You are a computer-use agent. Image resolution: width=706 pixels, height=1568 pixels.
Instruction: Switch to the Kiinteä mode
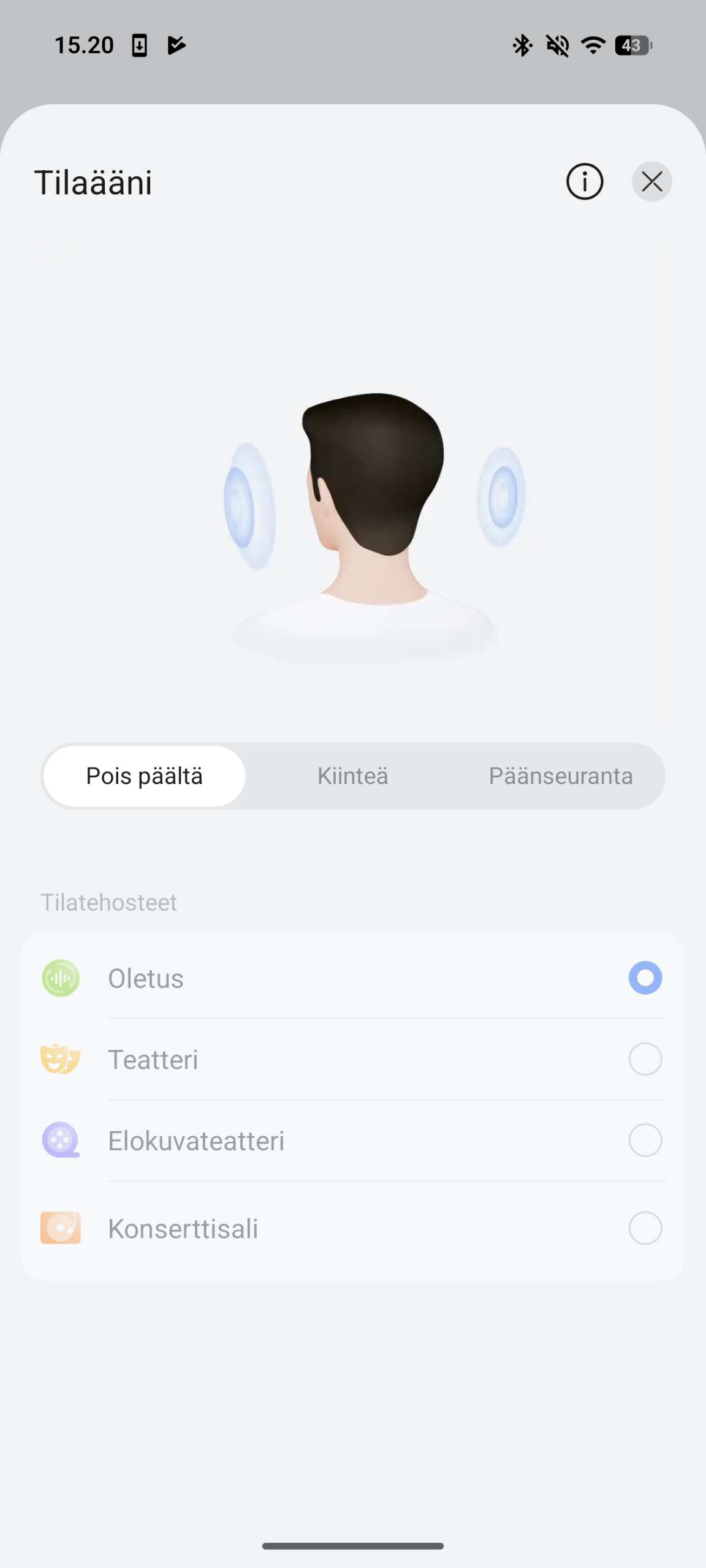pos(352,776)
